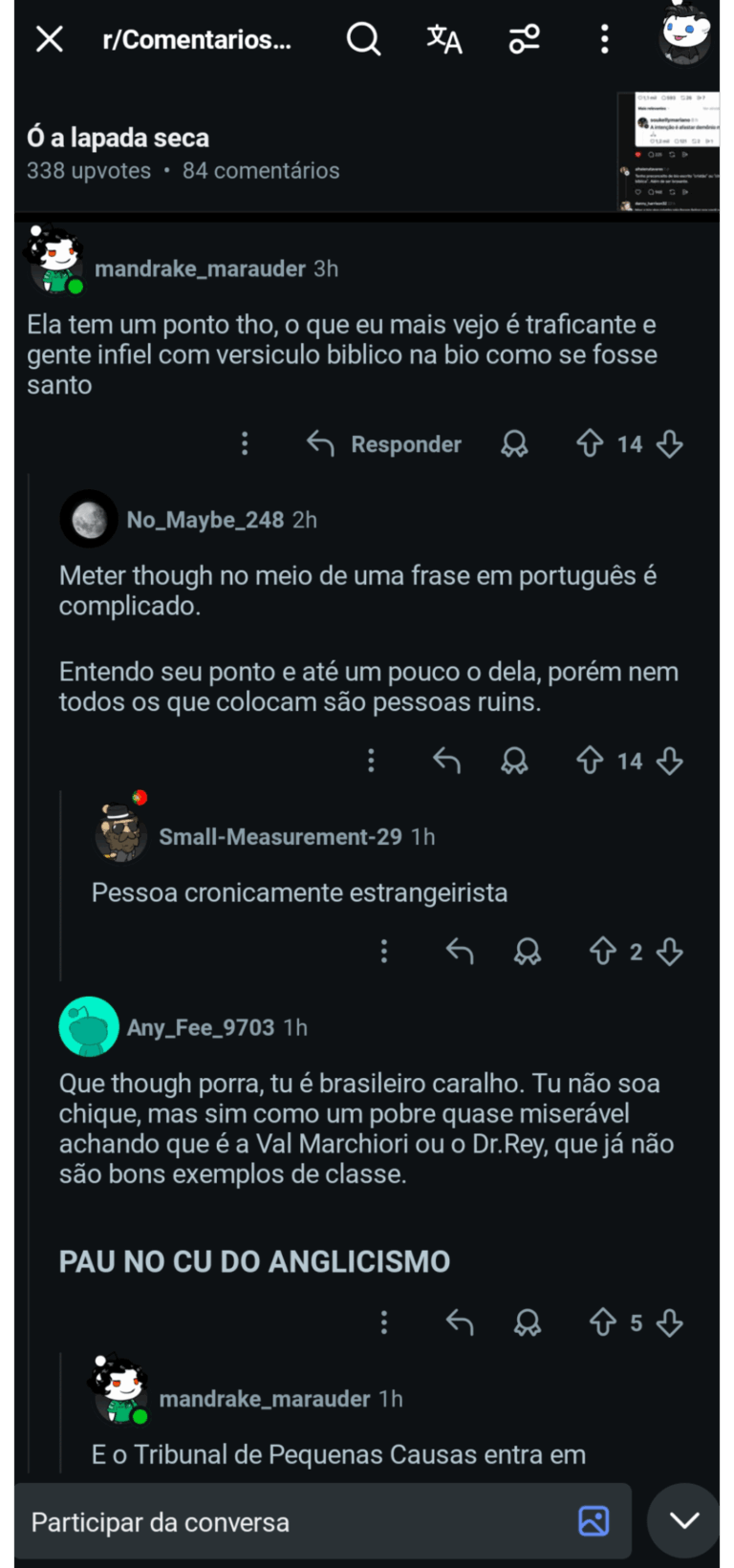Open the top bar overflow menu

(604, 39)
